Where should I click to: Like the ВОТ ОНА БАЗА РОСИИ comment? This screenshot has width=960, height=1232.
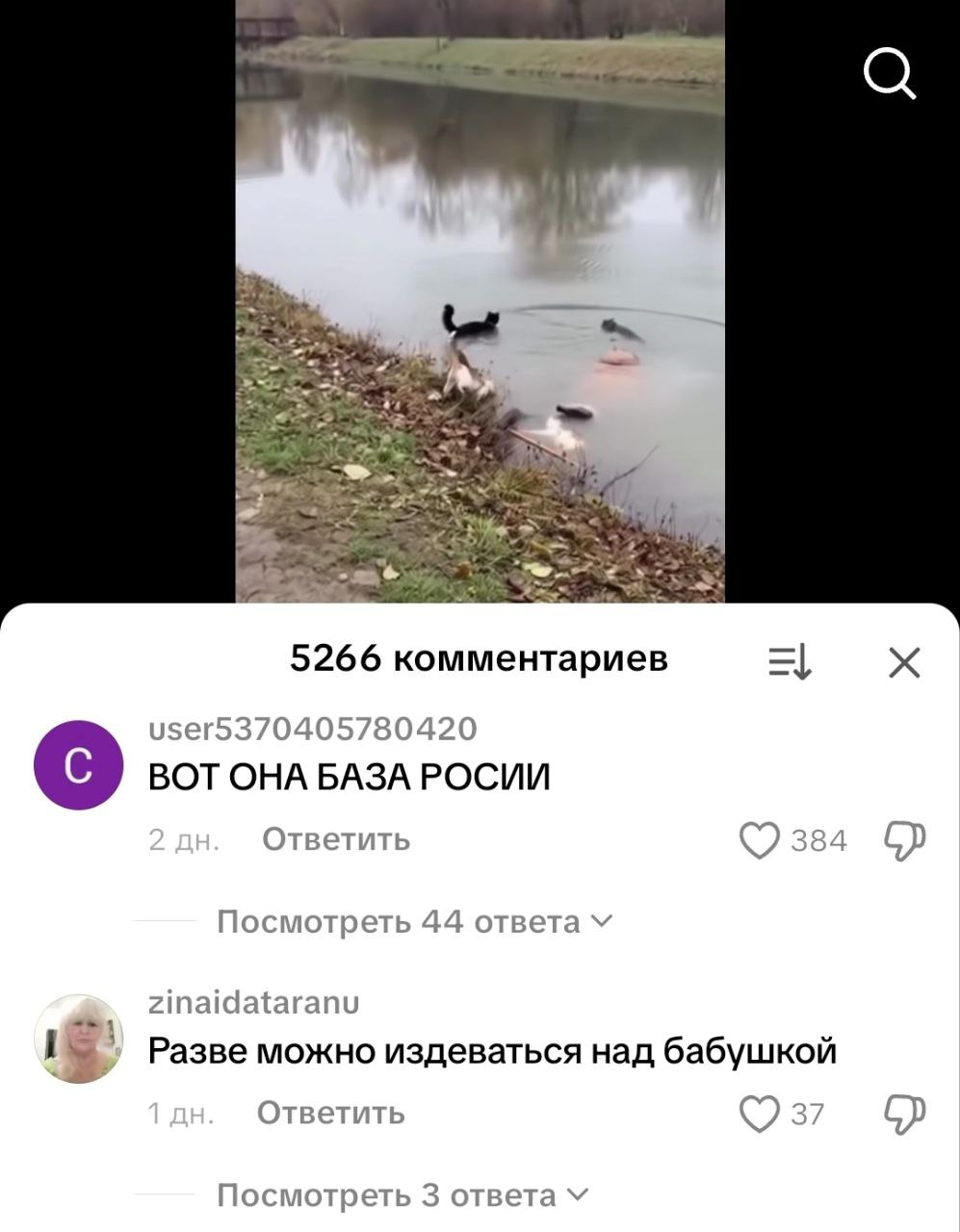coord(759,840)
